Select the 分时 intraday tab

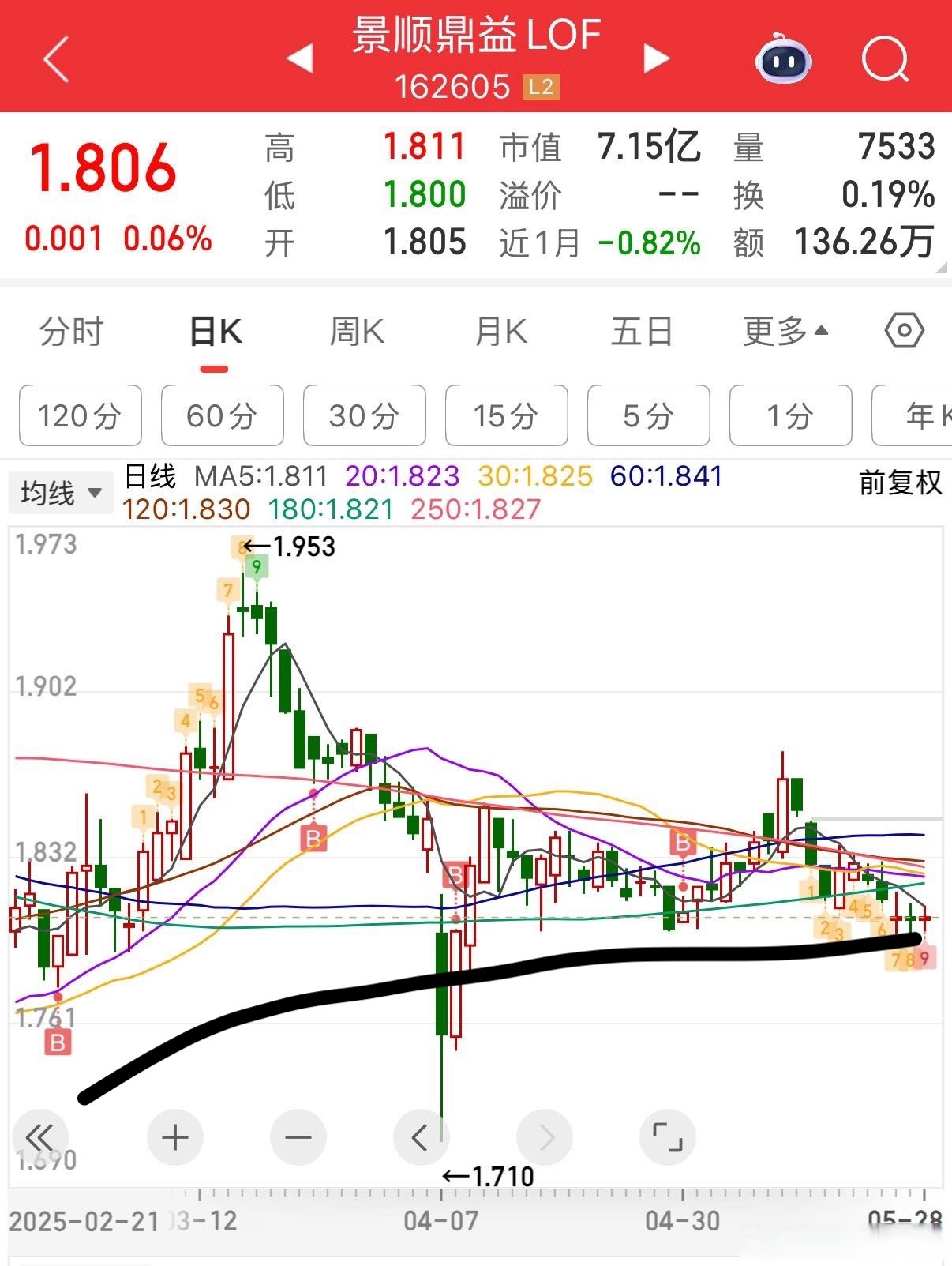tap(73, 332)
